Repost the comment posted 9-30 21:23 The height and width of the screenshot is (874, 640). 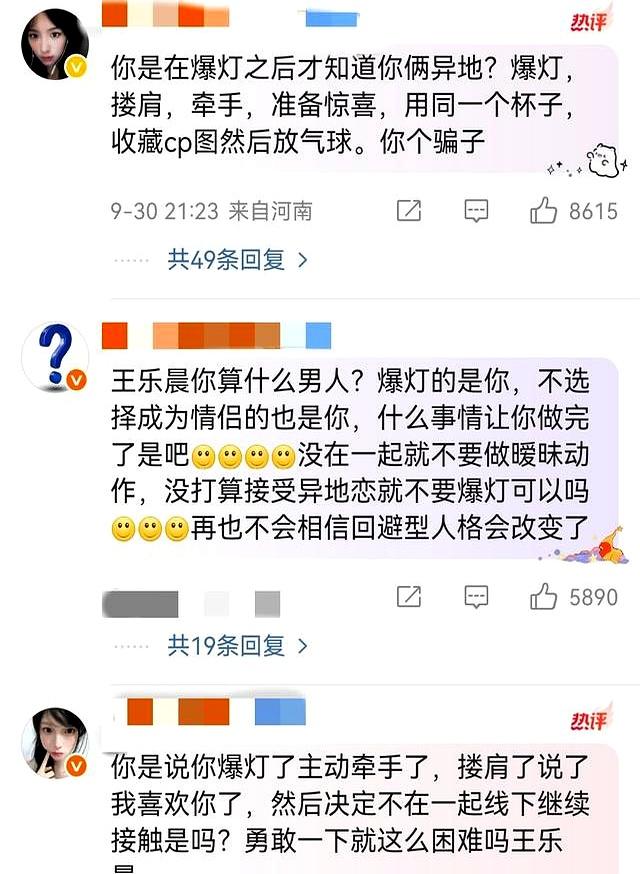pyautogui.click(x=408, y=211)
